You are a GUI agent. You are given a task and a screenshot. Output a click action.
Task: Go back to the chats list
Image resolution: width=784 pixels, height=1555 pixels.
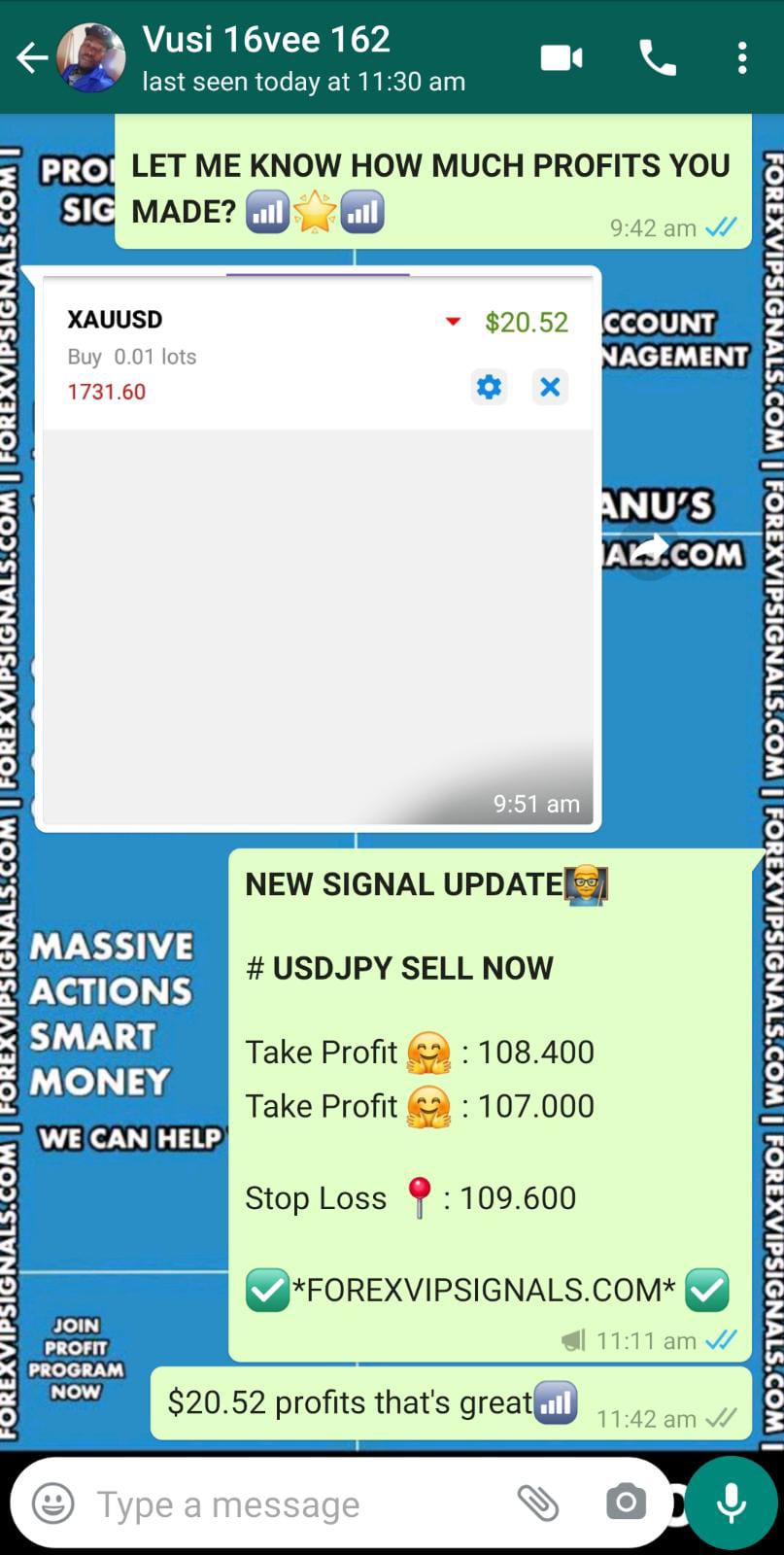32,58
